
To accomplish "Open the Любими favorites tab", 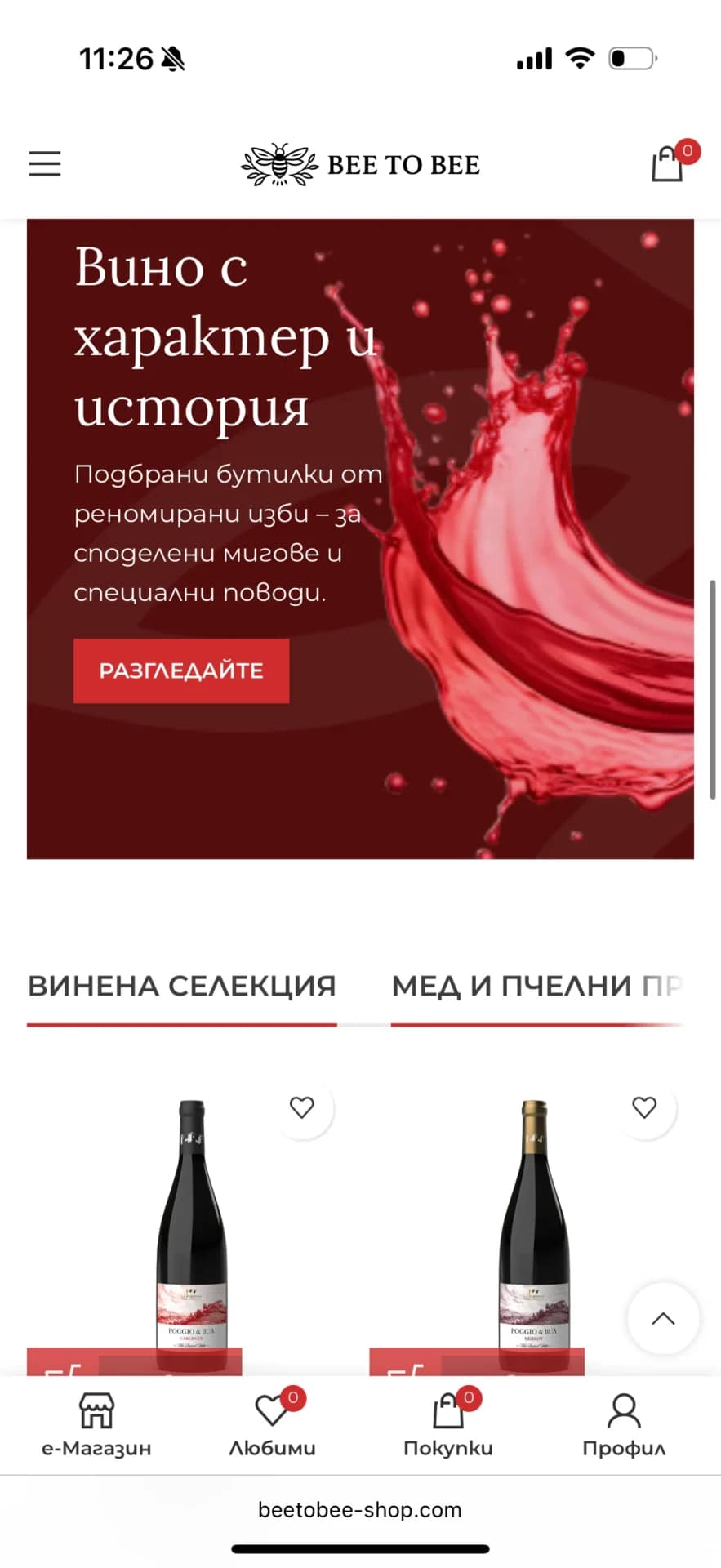I will click(272, 1425).
